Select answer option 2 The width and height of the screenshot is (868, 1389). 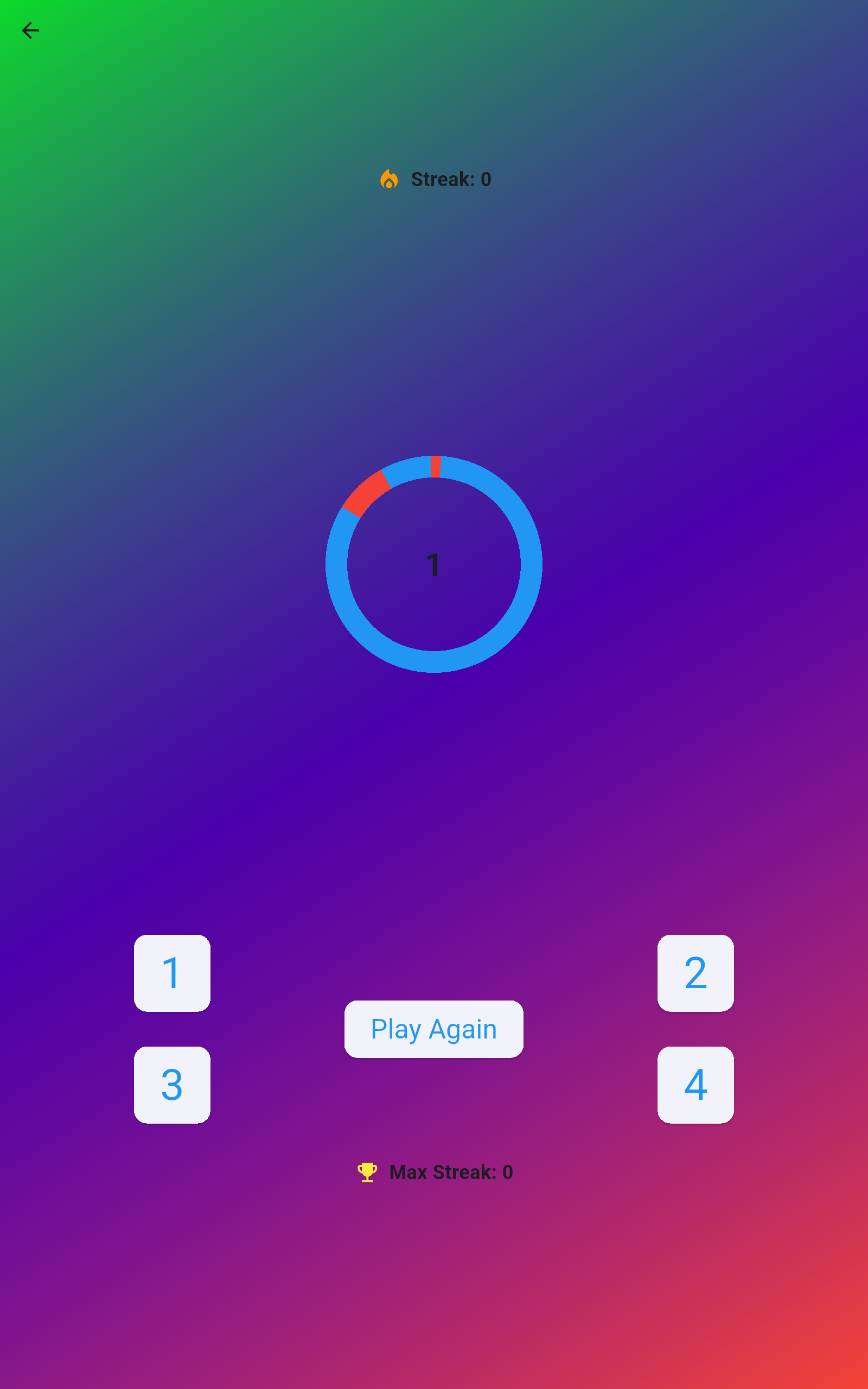coord(696,973)
